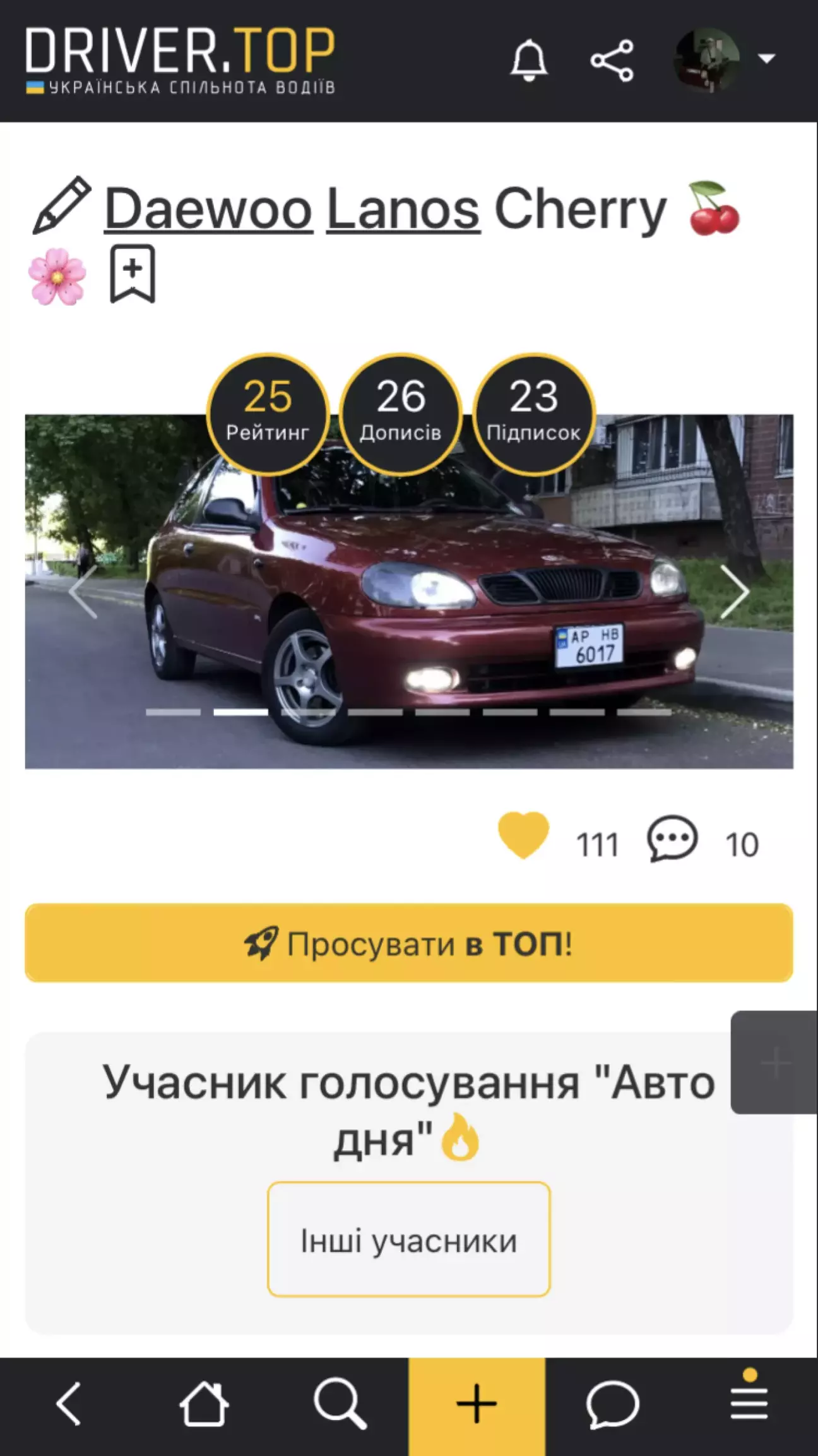The image size is (818, 1456).
Task: Like the car with the heart icon
Action: pos(523,835)
